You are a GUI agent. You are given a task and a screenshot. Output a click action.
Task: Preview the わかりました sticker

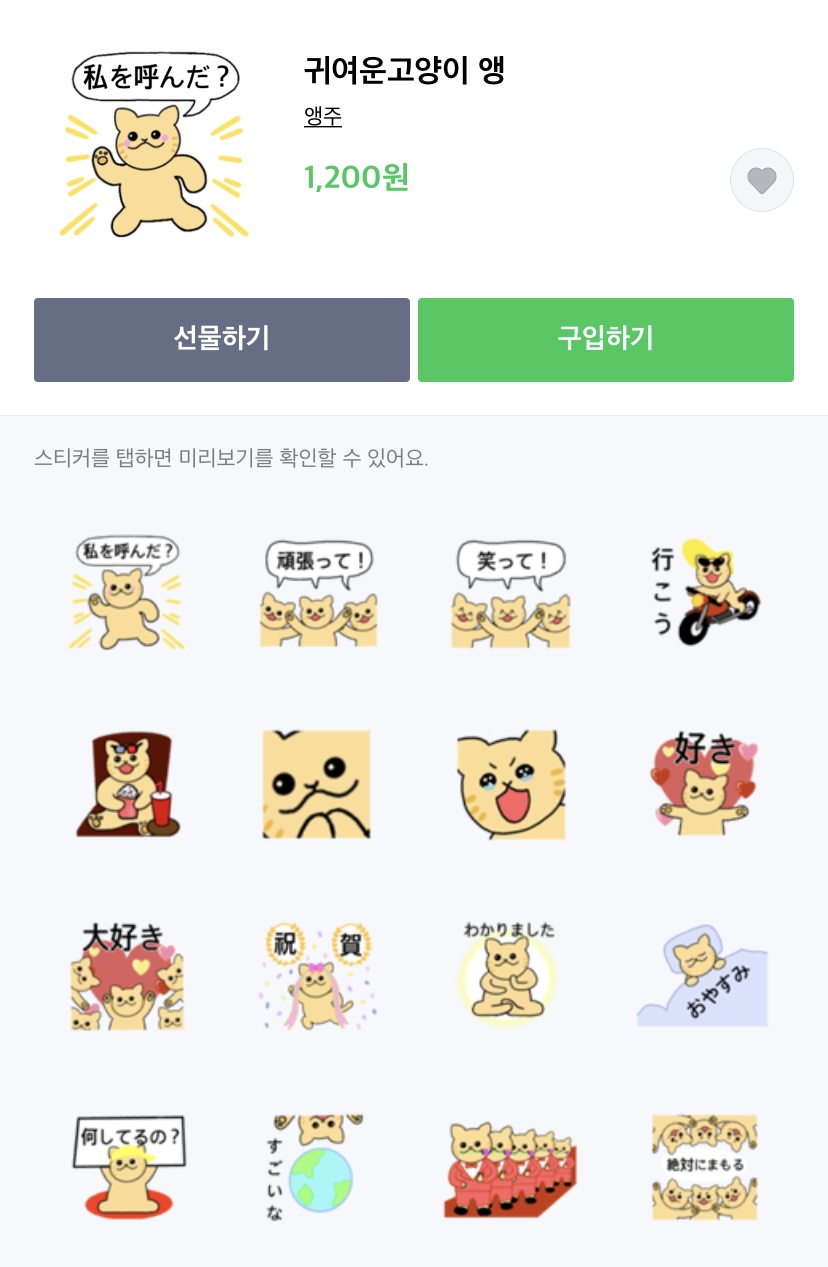[x=510, y=977]
